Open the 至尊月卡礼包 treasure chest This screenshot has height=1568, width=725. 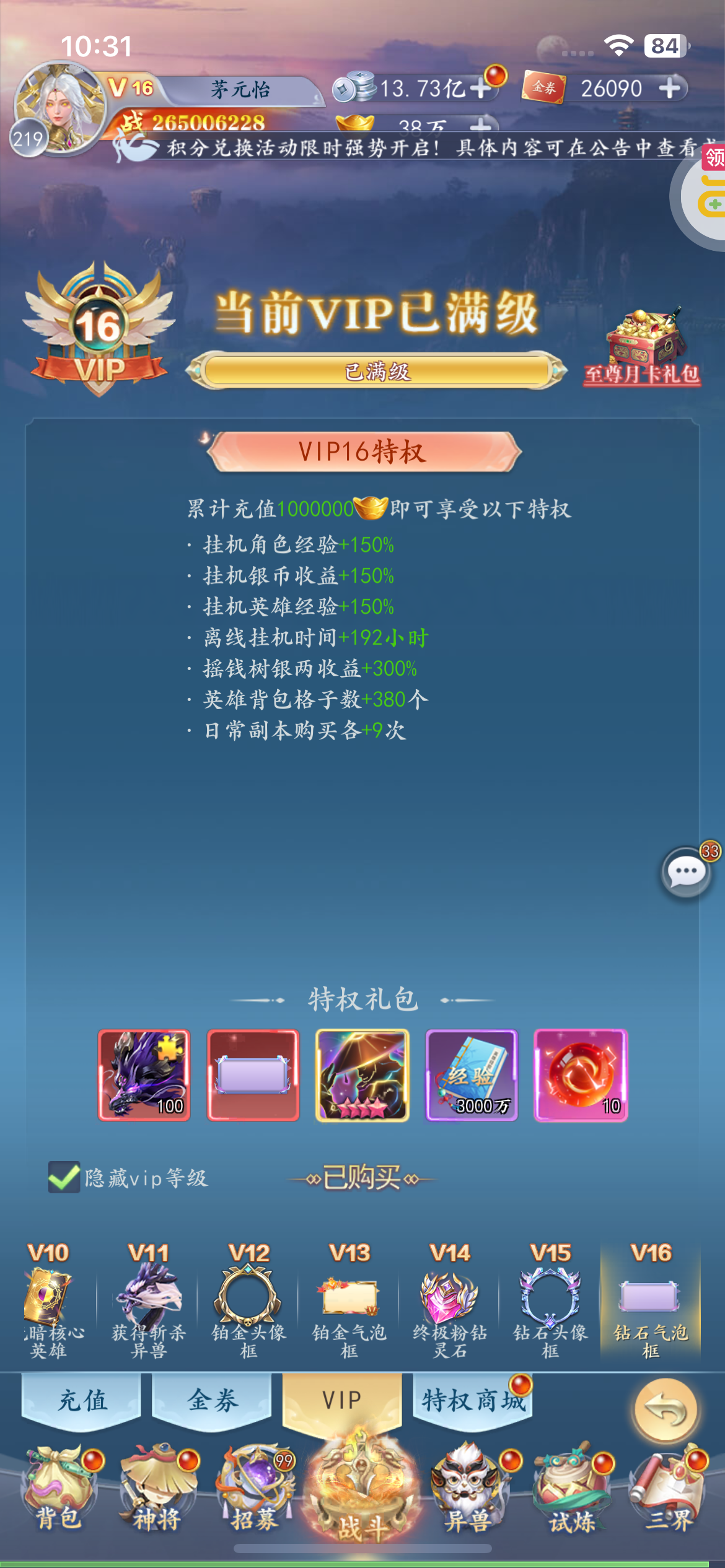(643, 347)
